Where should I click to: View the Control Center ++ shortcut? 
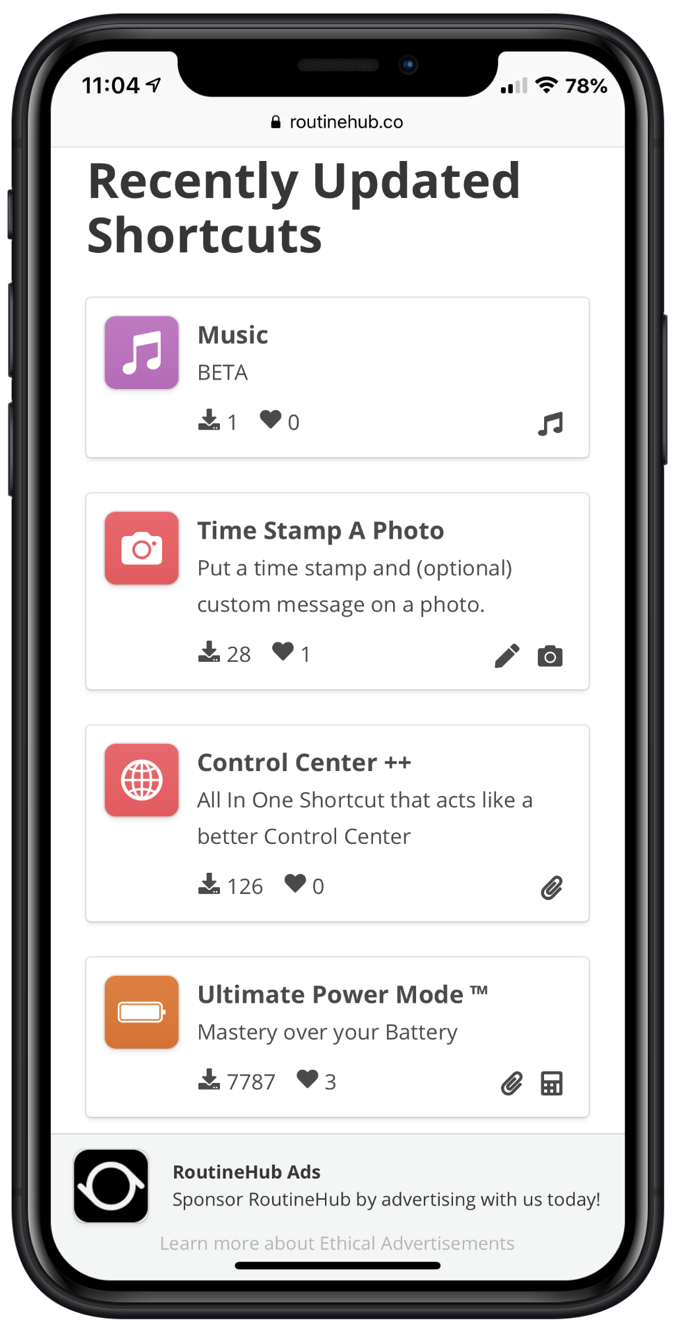click(304, 763)
